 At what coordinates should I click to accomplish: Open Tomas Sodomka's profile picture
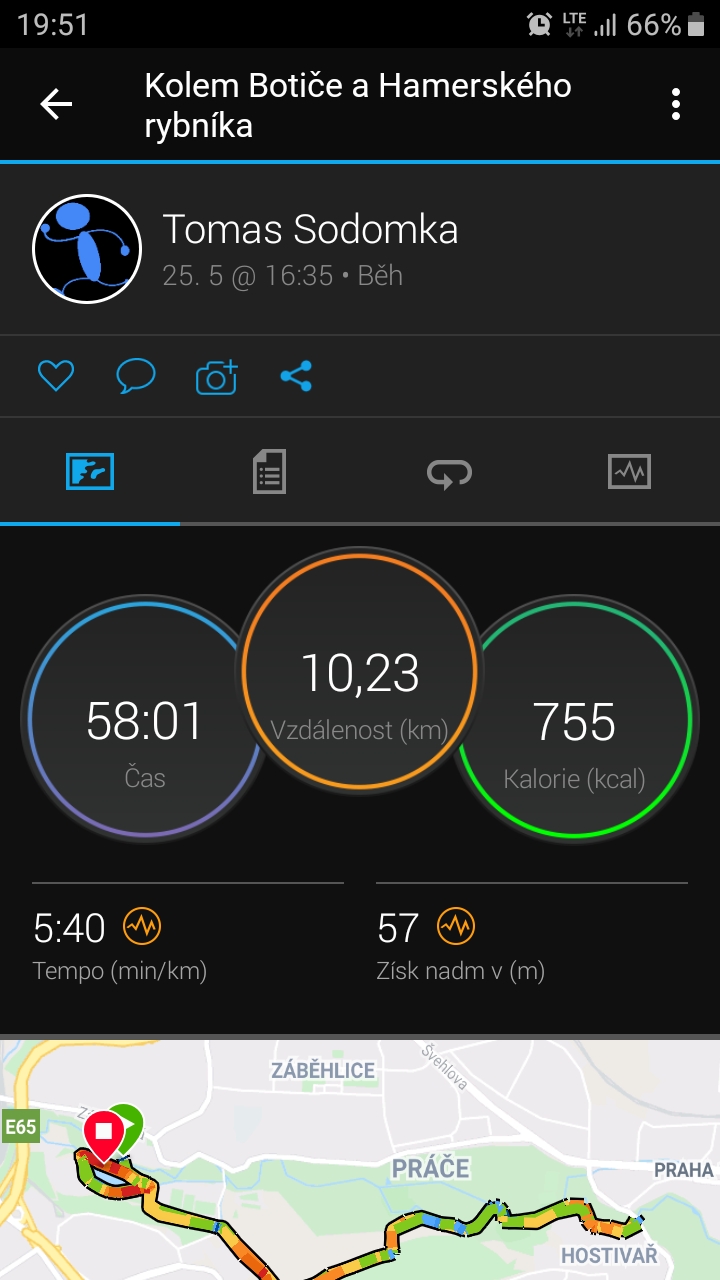[87, 248]
